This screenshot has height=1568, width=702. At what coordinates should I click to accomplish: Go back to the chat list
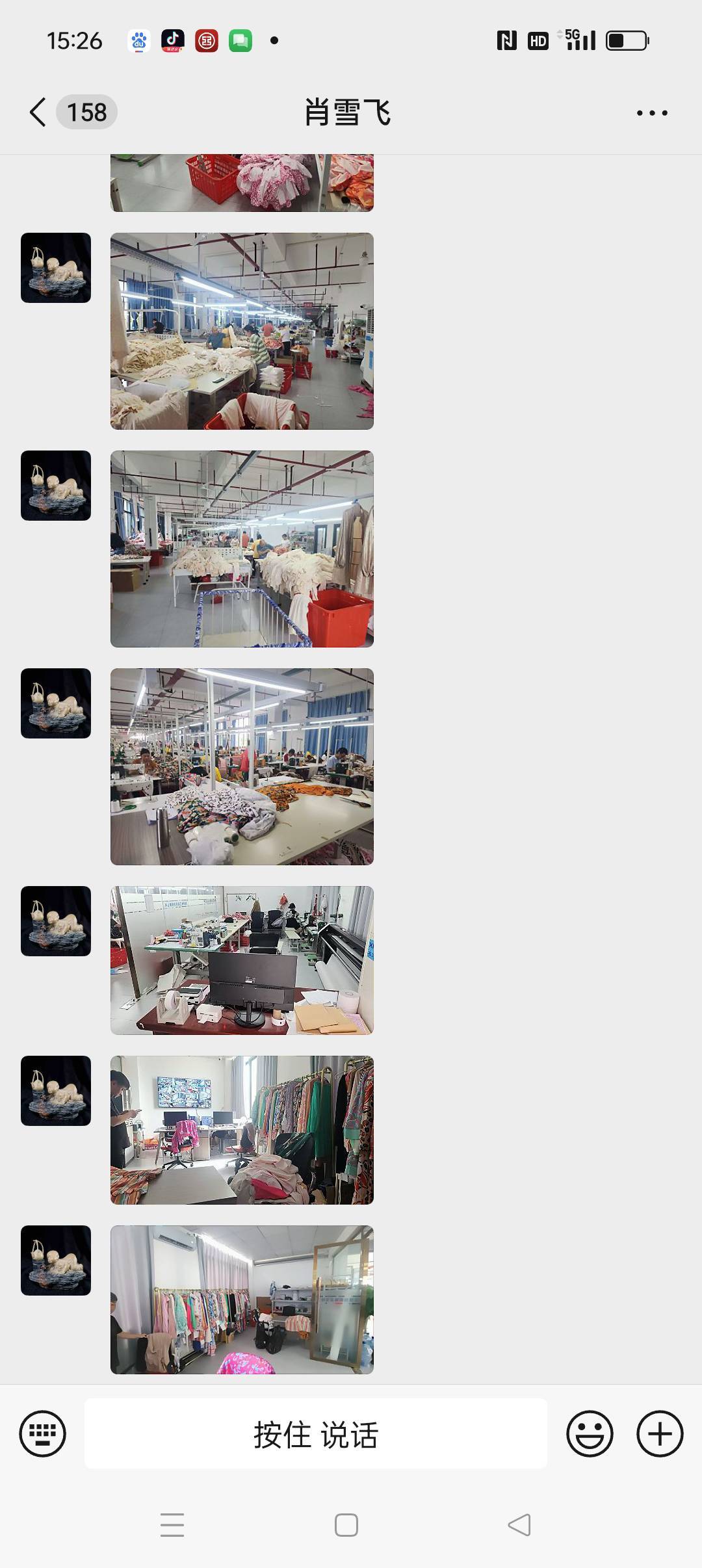click(x=39, y=112)
